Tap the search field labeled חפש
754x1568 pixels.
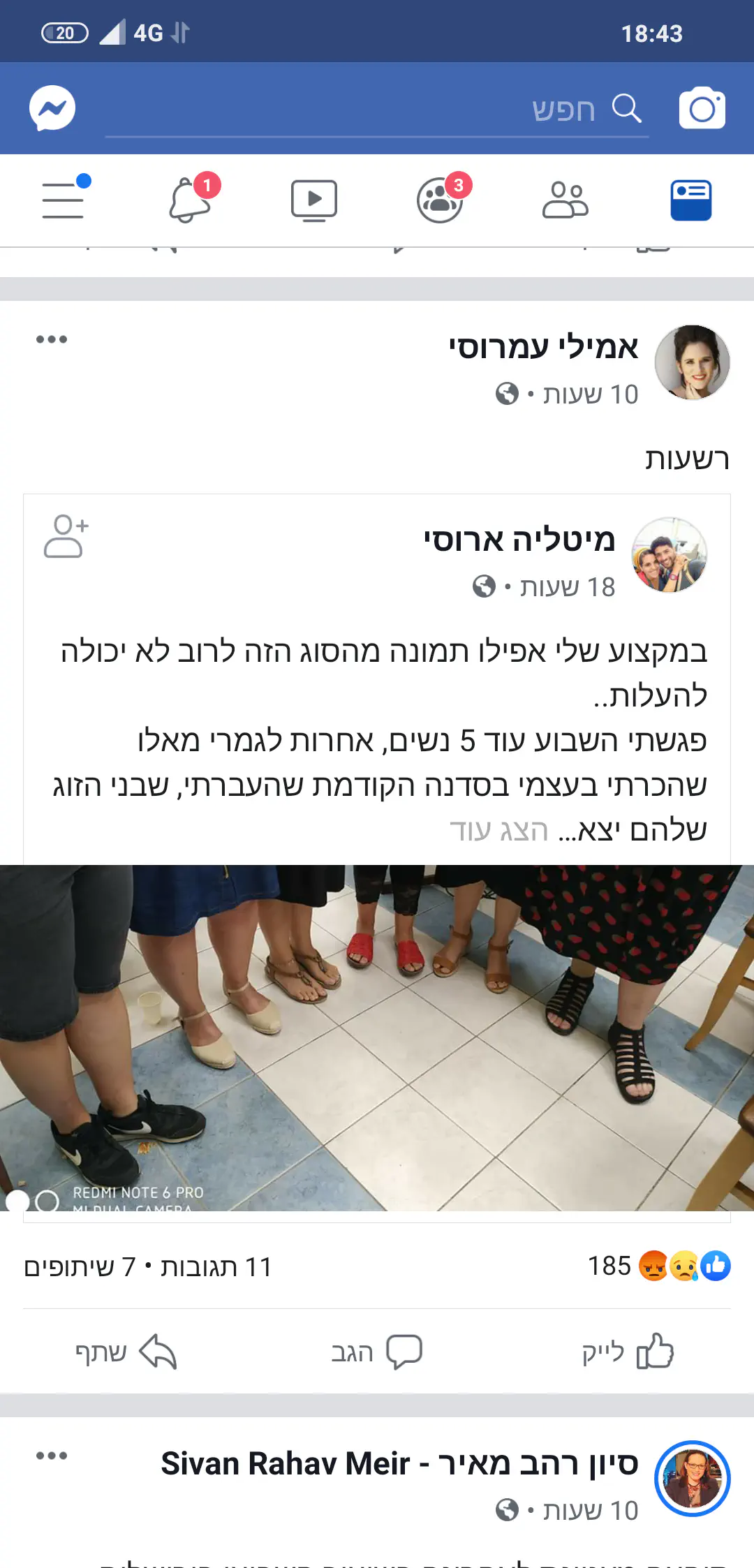pyautogui.click(x=377, y=110)
